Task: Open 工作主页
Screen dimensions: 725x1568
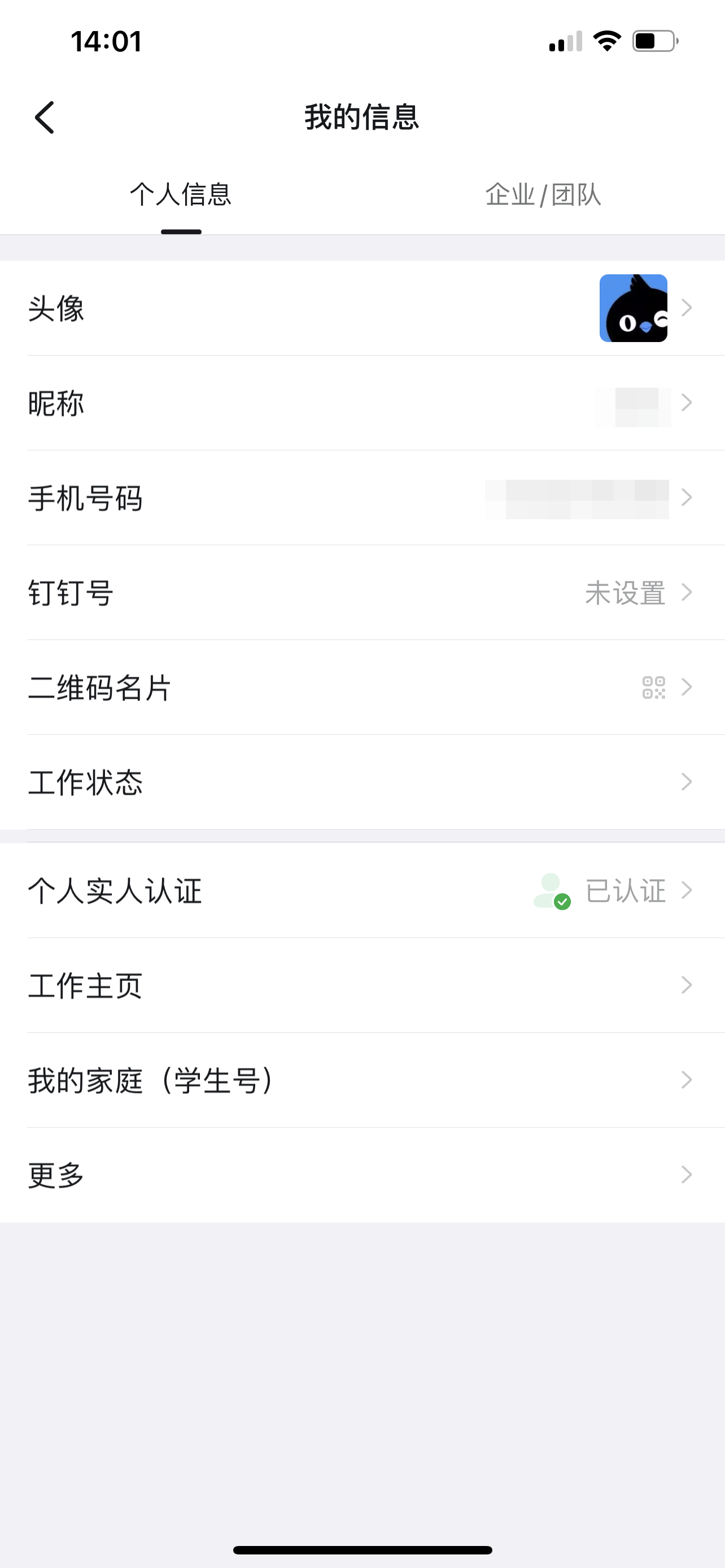Action: click(362, 986)
